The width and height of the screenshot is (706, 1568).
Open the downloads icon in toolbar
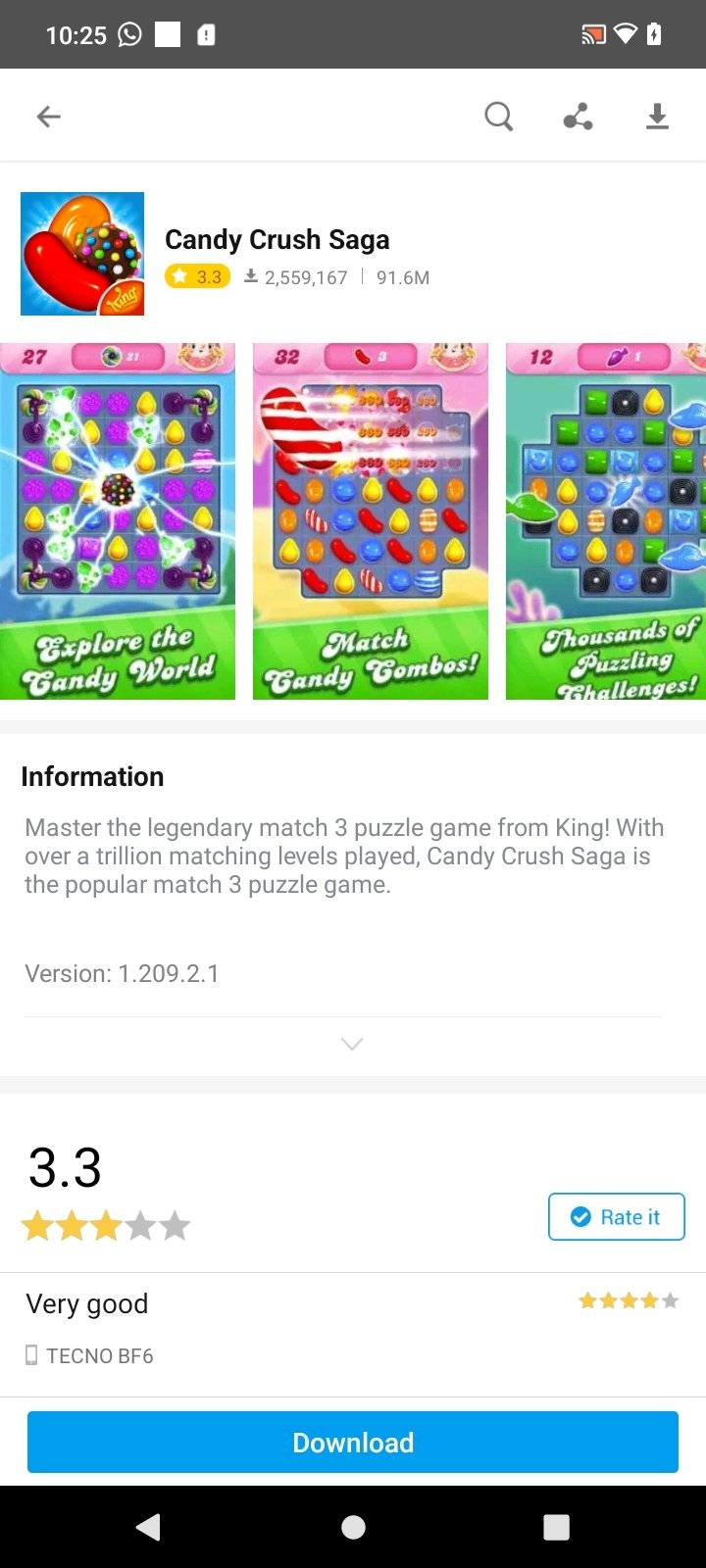coord(657,117)
